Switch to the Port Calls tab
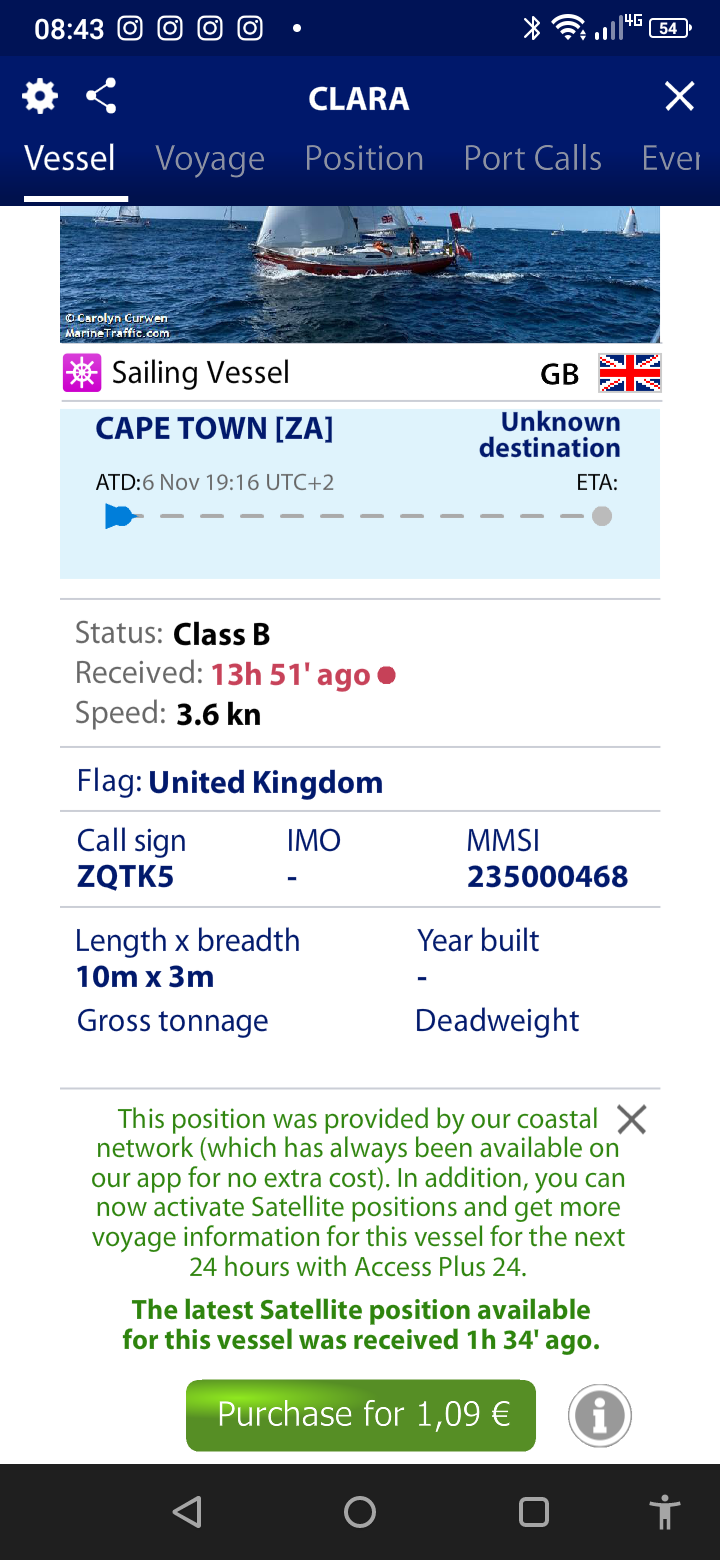The width and height of the screenshot is (720, 1560). tap(533, 158)
